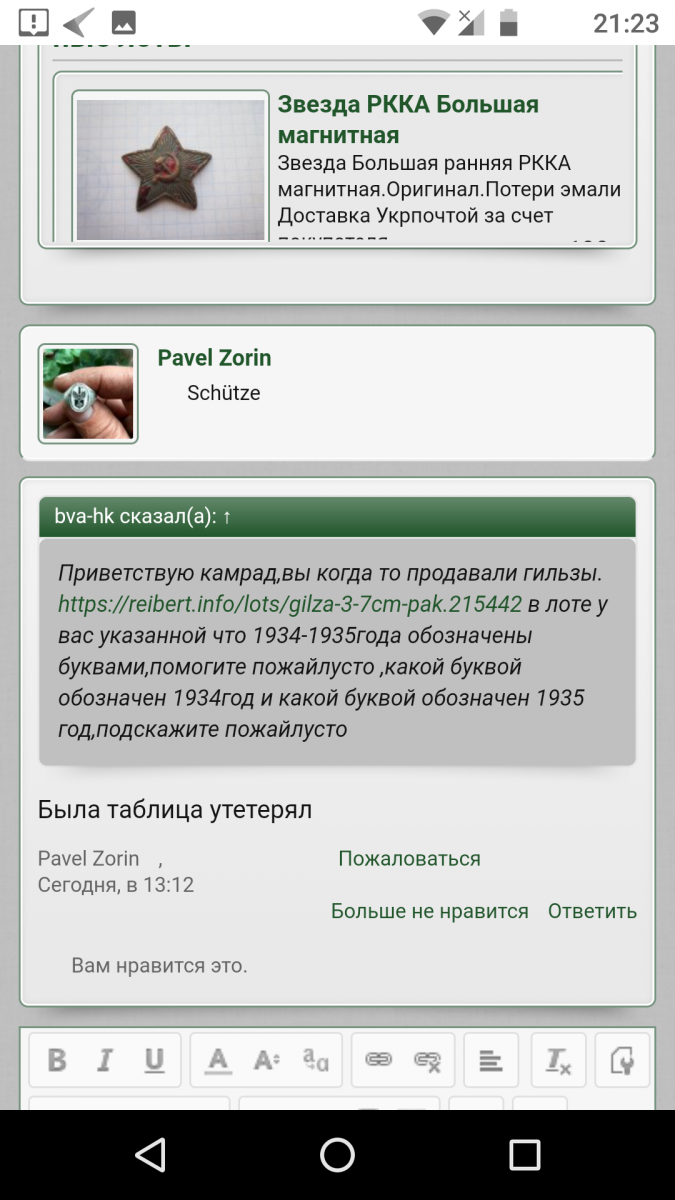The height and width of the screenshot is (1200, 675).
Task: Clear text formatting in the editor
Action: coord(558,1060)
